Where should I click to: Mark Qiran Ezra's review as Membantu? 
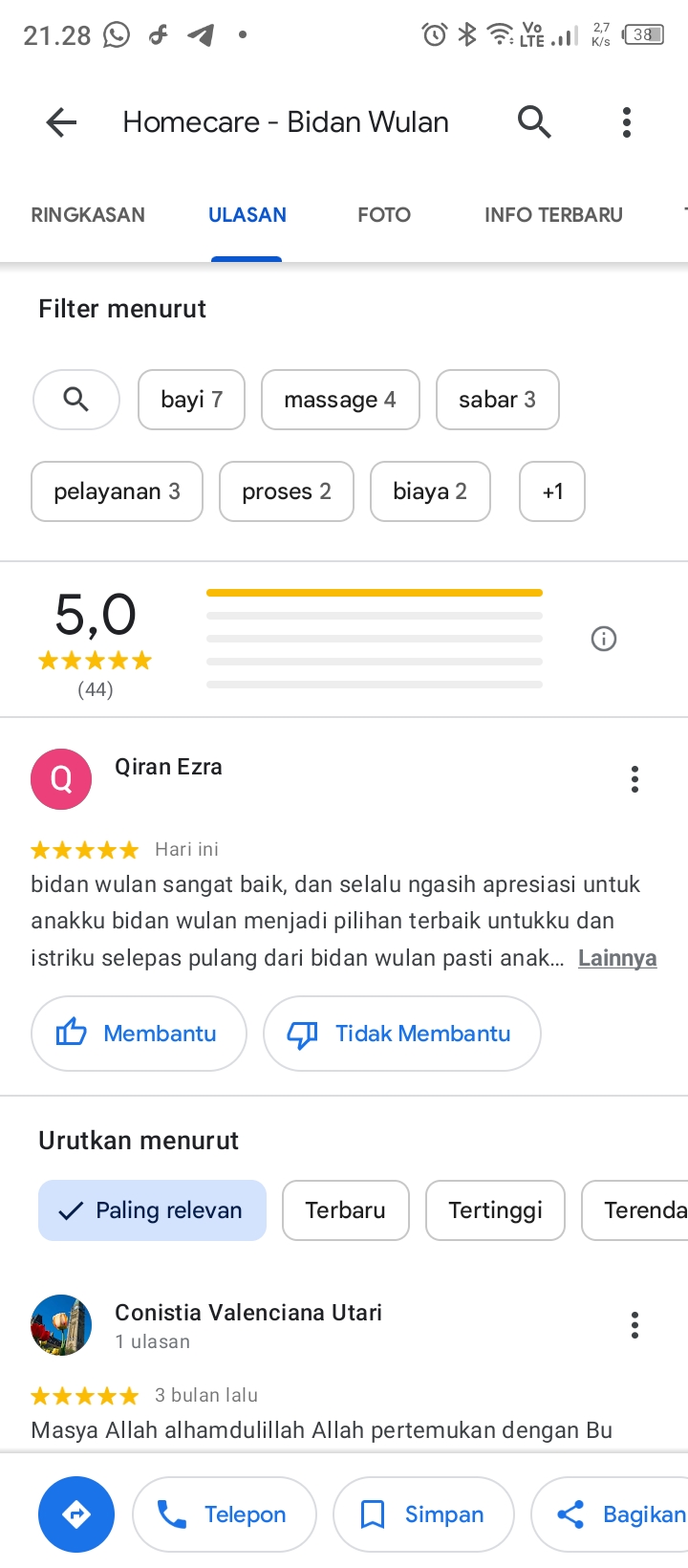[139, 1034]
